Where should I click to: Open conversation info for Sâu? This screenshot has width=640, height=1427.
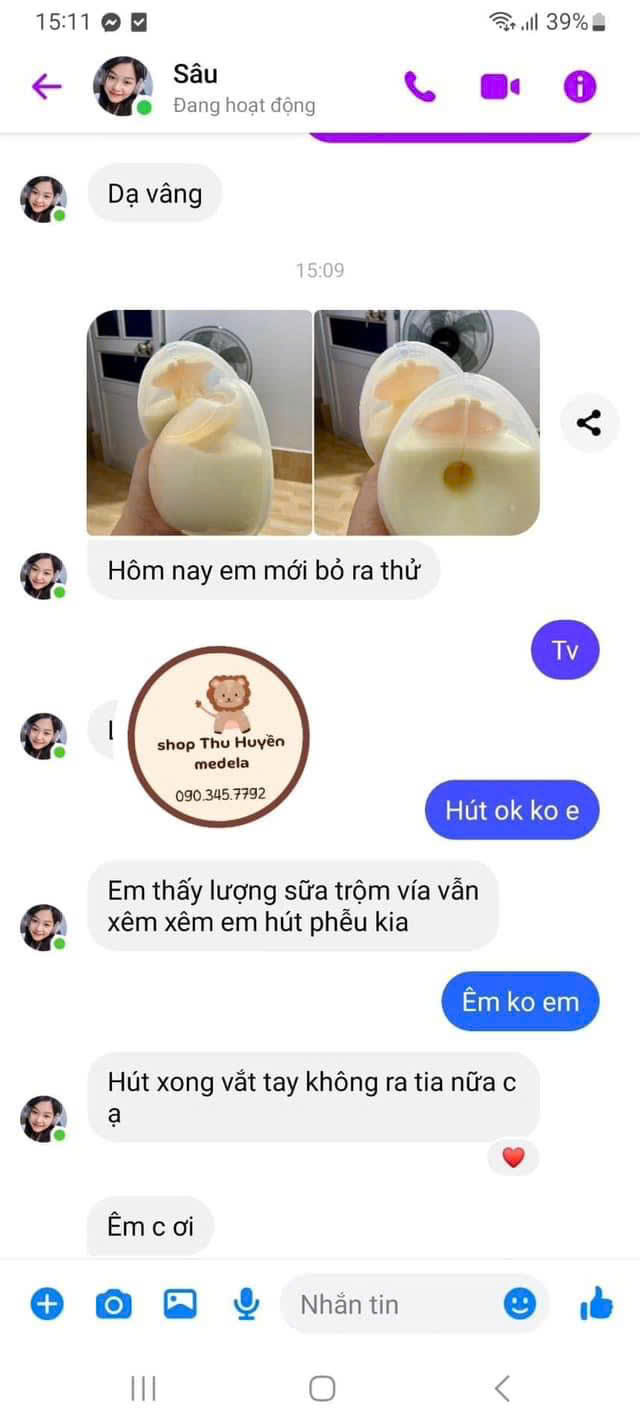[x=580, y=87]
